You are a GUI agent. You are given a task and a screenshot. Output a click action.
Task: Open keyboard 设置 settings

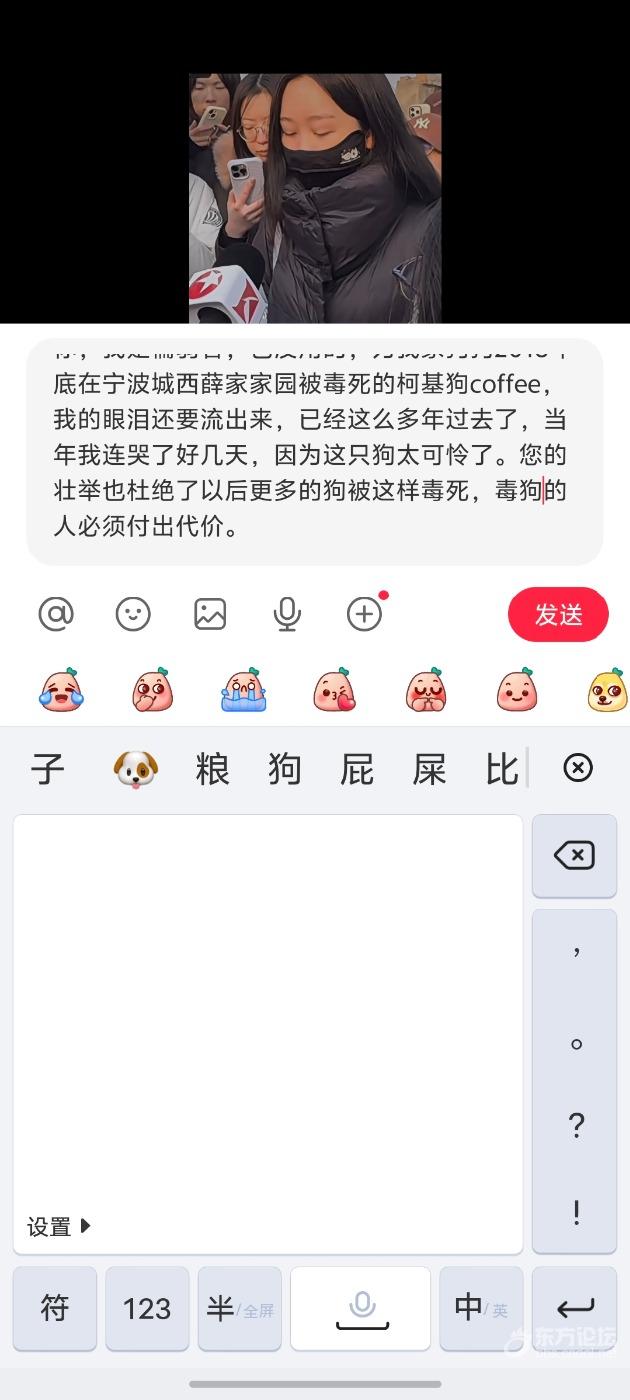pyautogui.click(x=58, y=1226)
